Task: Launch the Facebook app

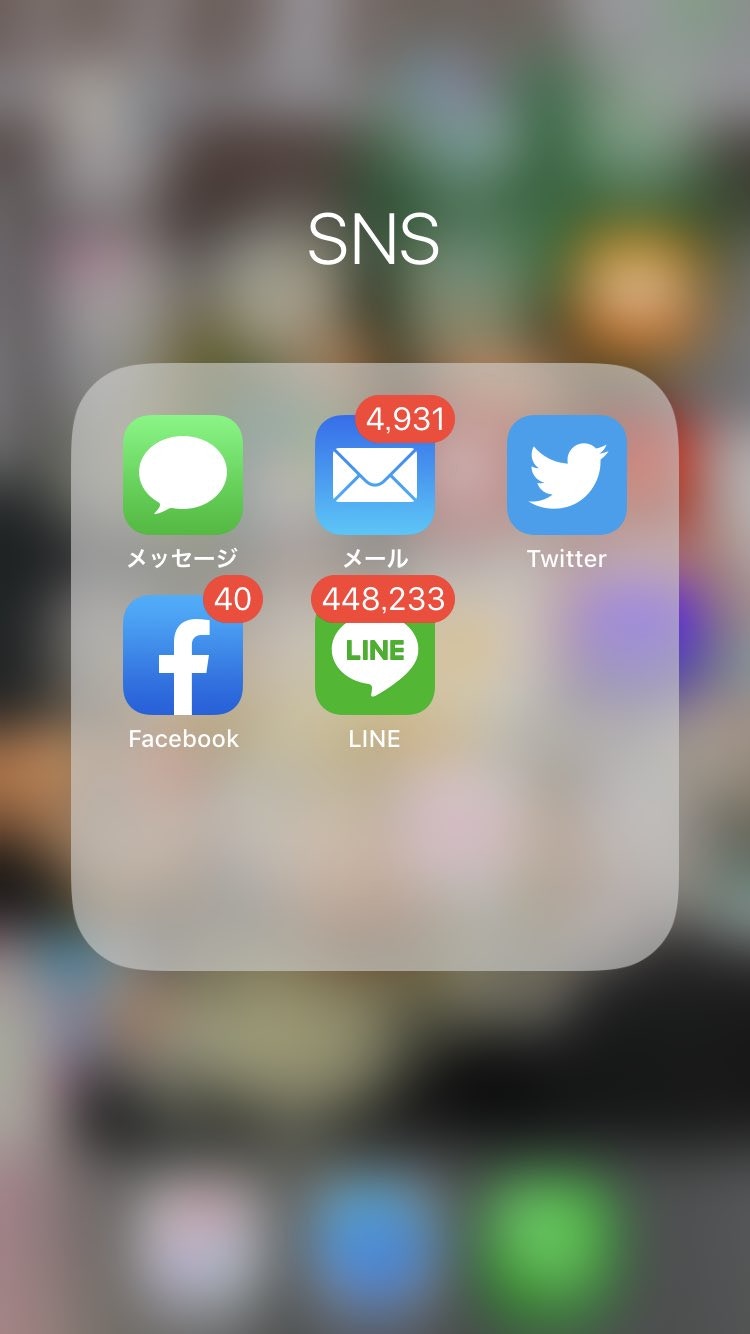Action: 183,656
